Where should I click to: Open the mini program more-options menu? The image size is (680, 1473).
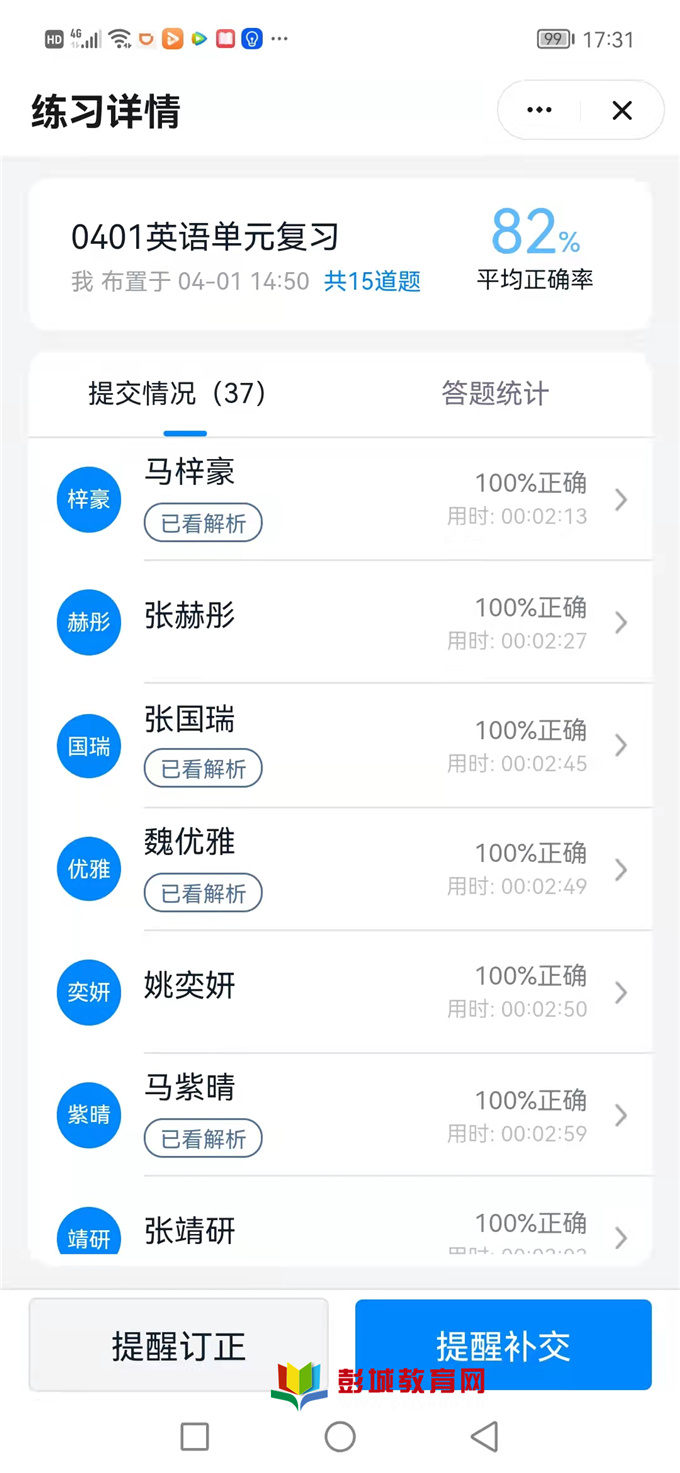tap(539, 110)
